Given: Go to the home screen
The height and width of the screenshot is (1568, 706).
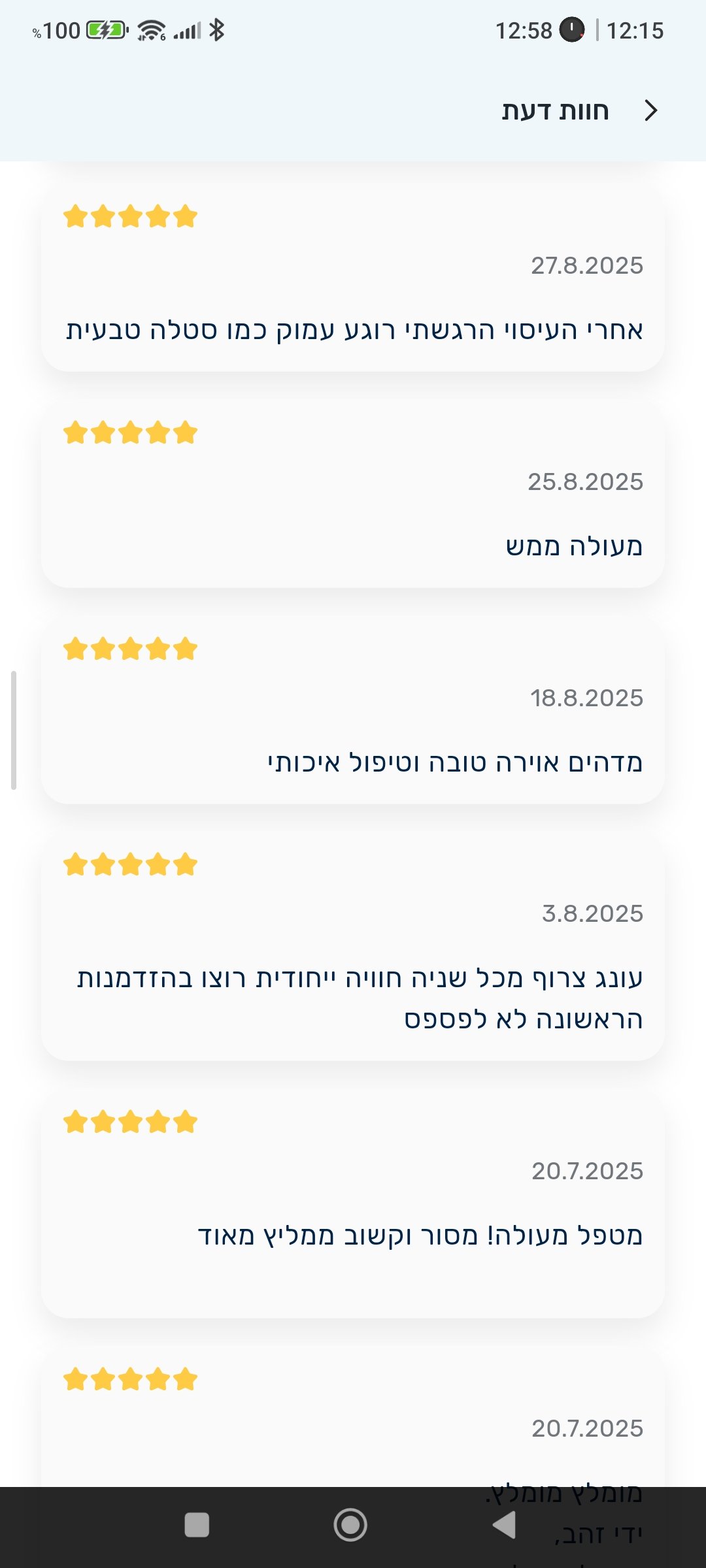Looking at the screenshot, I should pyautogui.click(x=350, y=1525).
